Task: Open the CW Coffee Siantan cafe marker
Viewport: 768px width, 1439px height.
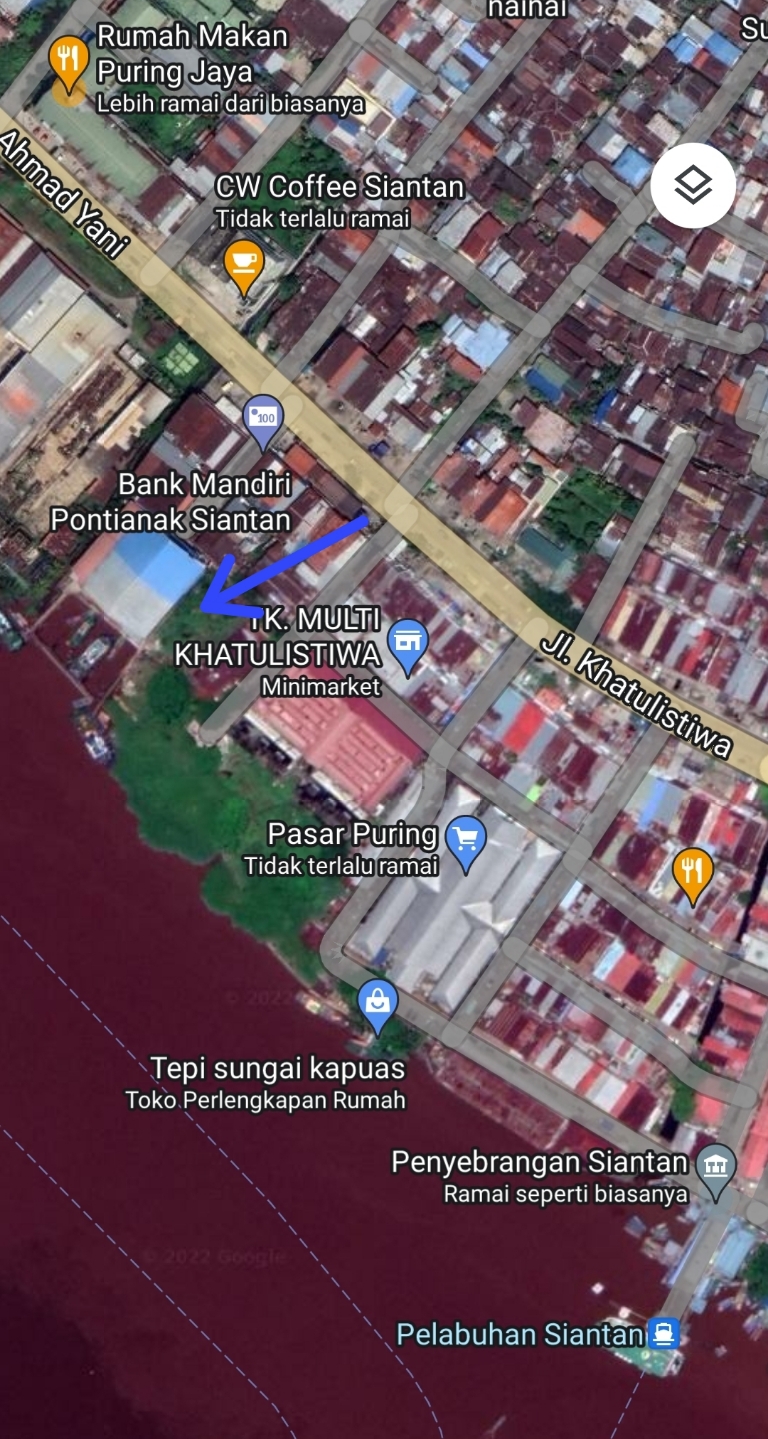Action: (x=243, y=262)
